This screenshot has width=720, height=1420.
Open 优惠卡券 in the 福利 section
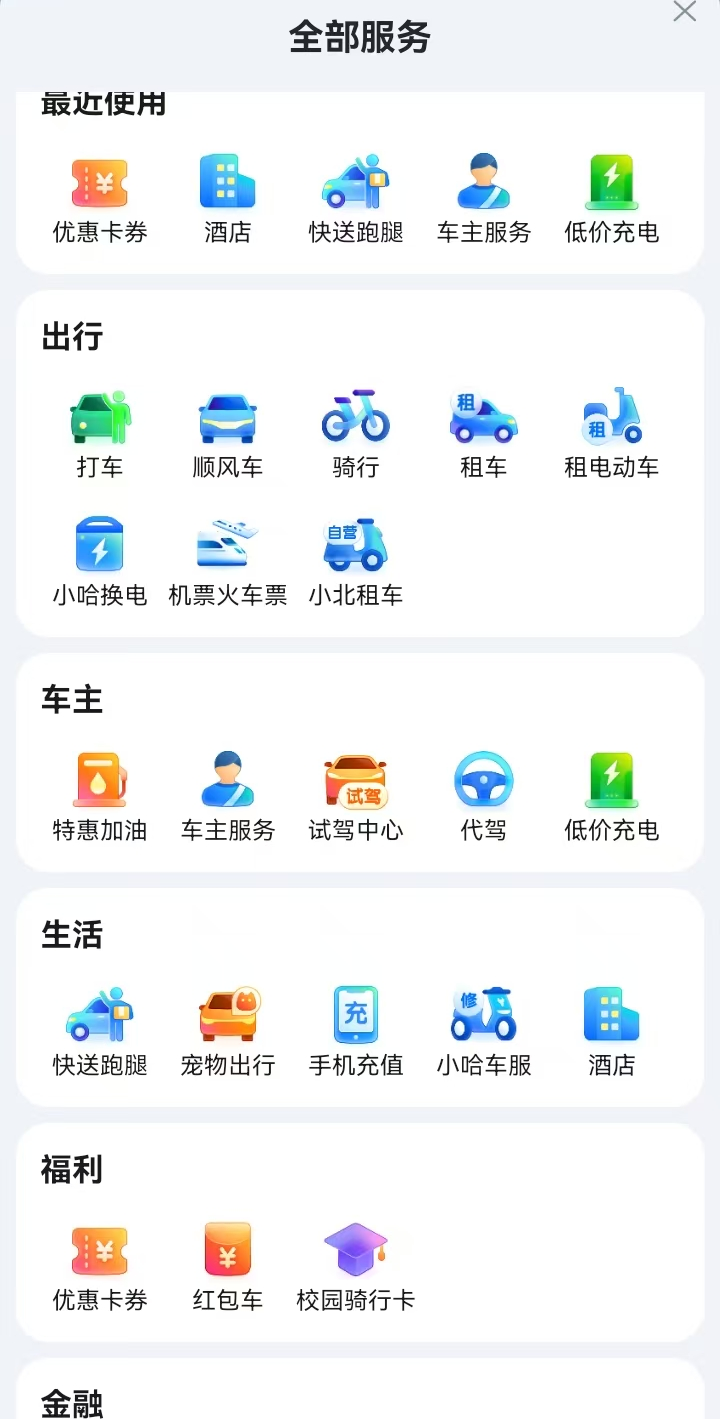(x=100, y=1251)
